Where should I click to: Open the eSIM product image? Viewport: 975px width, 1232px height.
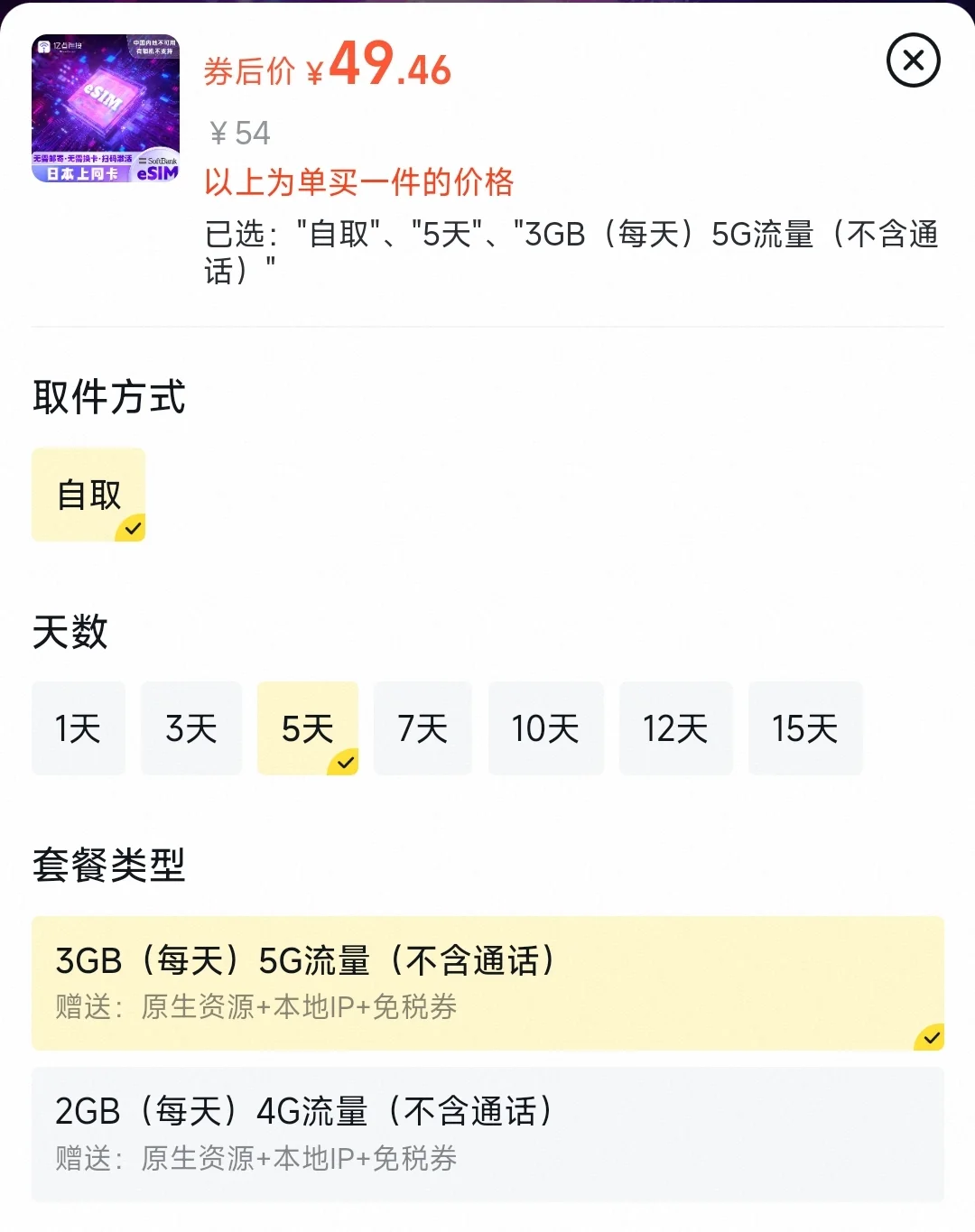pyautogui.click(x=106, y=108)
